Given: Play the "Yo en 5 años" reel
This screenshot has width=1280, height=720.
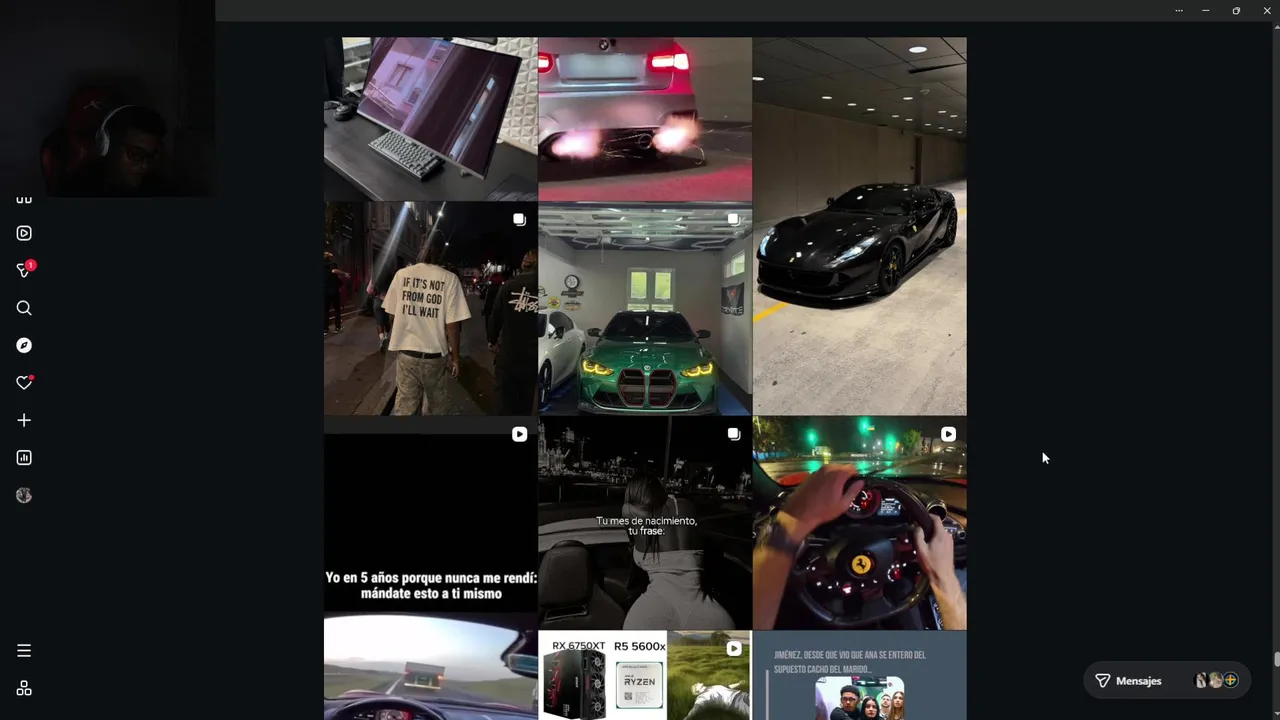Looking at the screenshot, I should 430,520.
